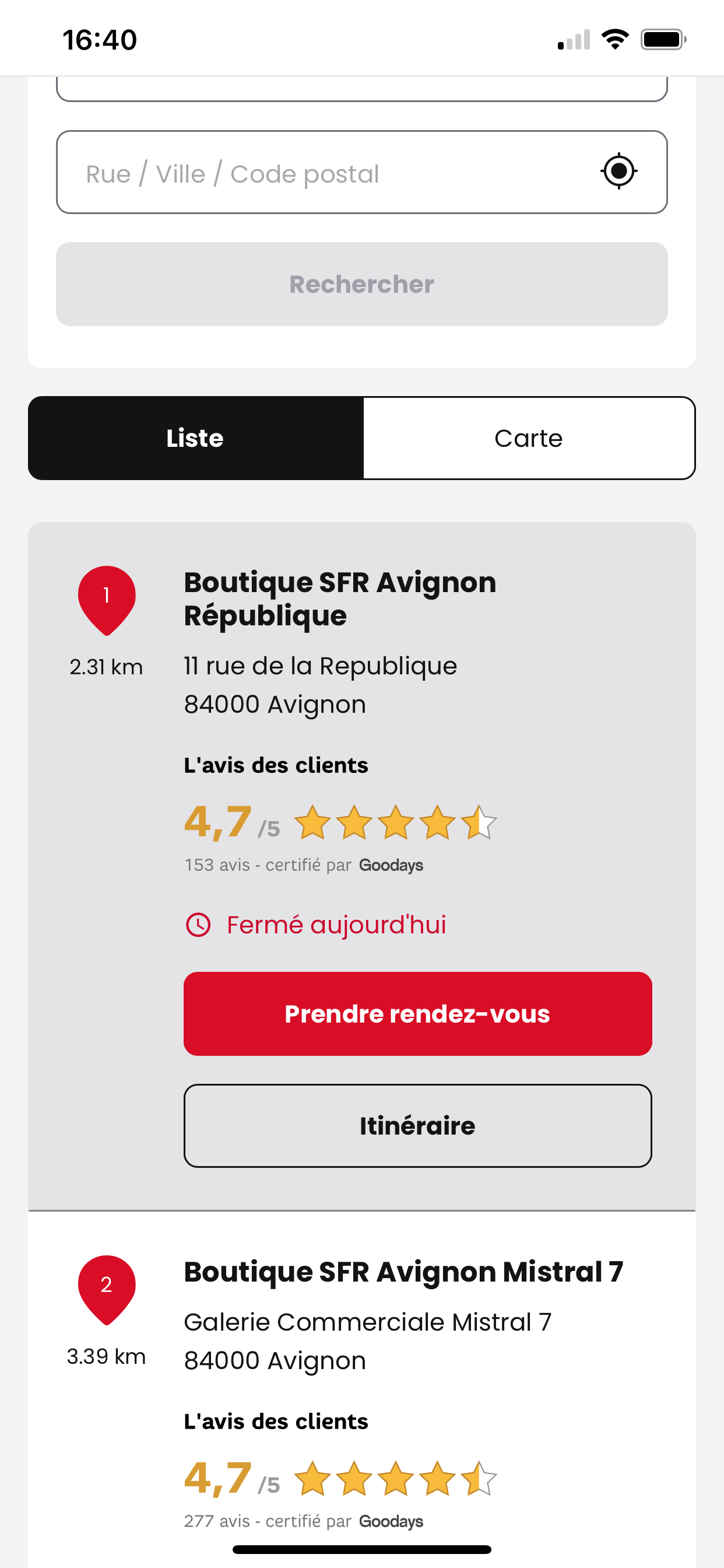The width and height of the screenshot is (724, 1568).
Task: Get Itinéraire to Avignon République
Action: [417, 1126]
